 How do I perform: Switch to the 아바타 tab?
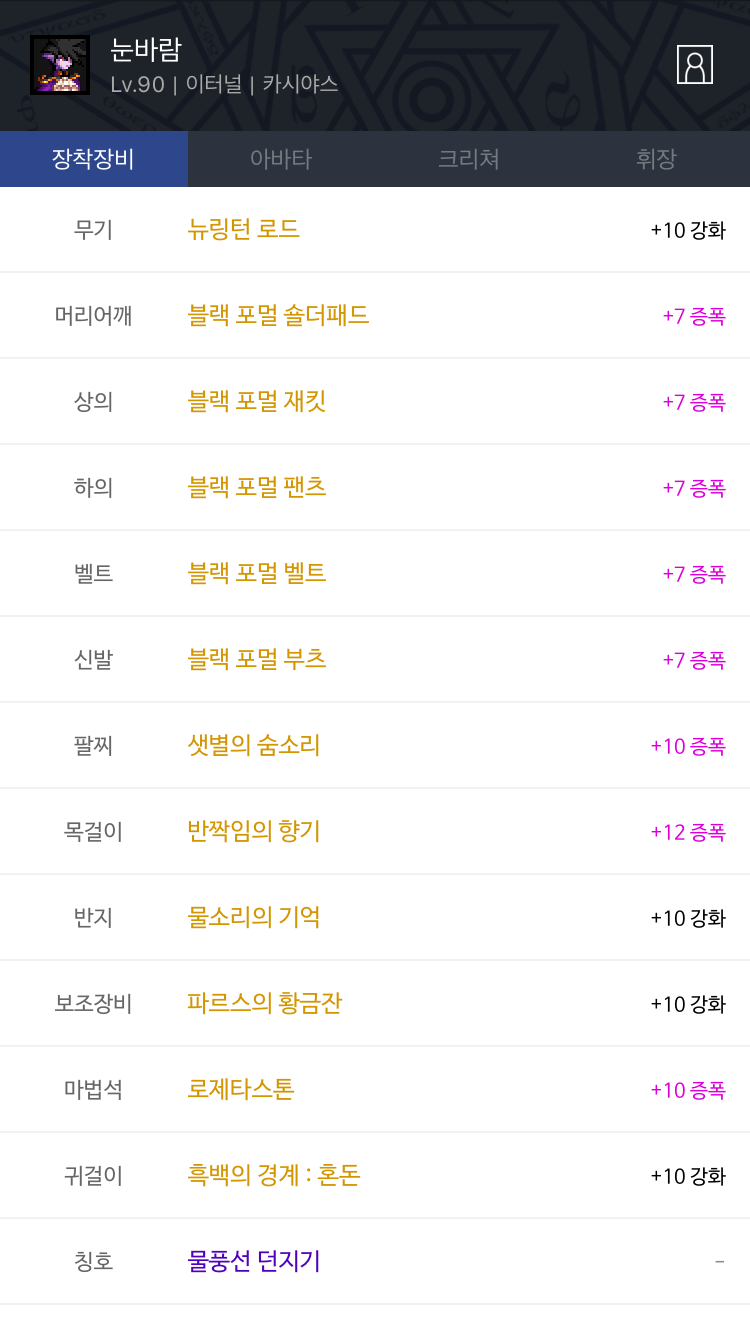281,159
